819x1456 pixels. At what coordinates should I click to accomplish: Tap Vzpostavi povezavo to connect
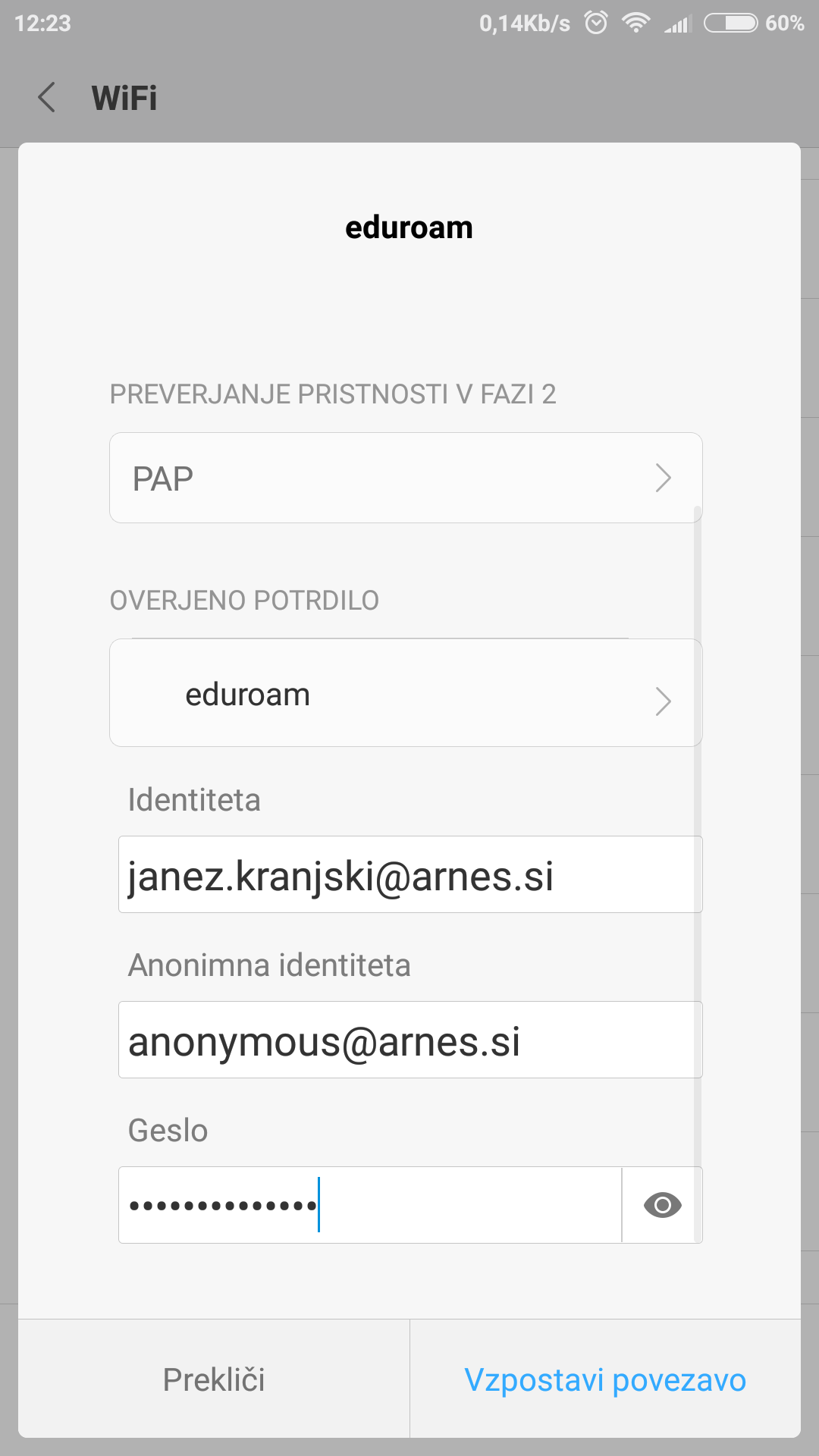click(x=605, y=1379)
